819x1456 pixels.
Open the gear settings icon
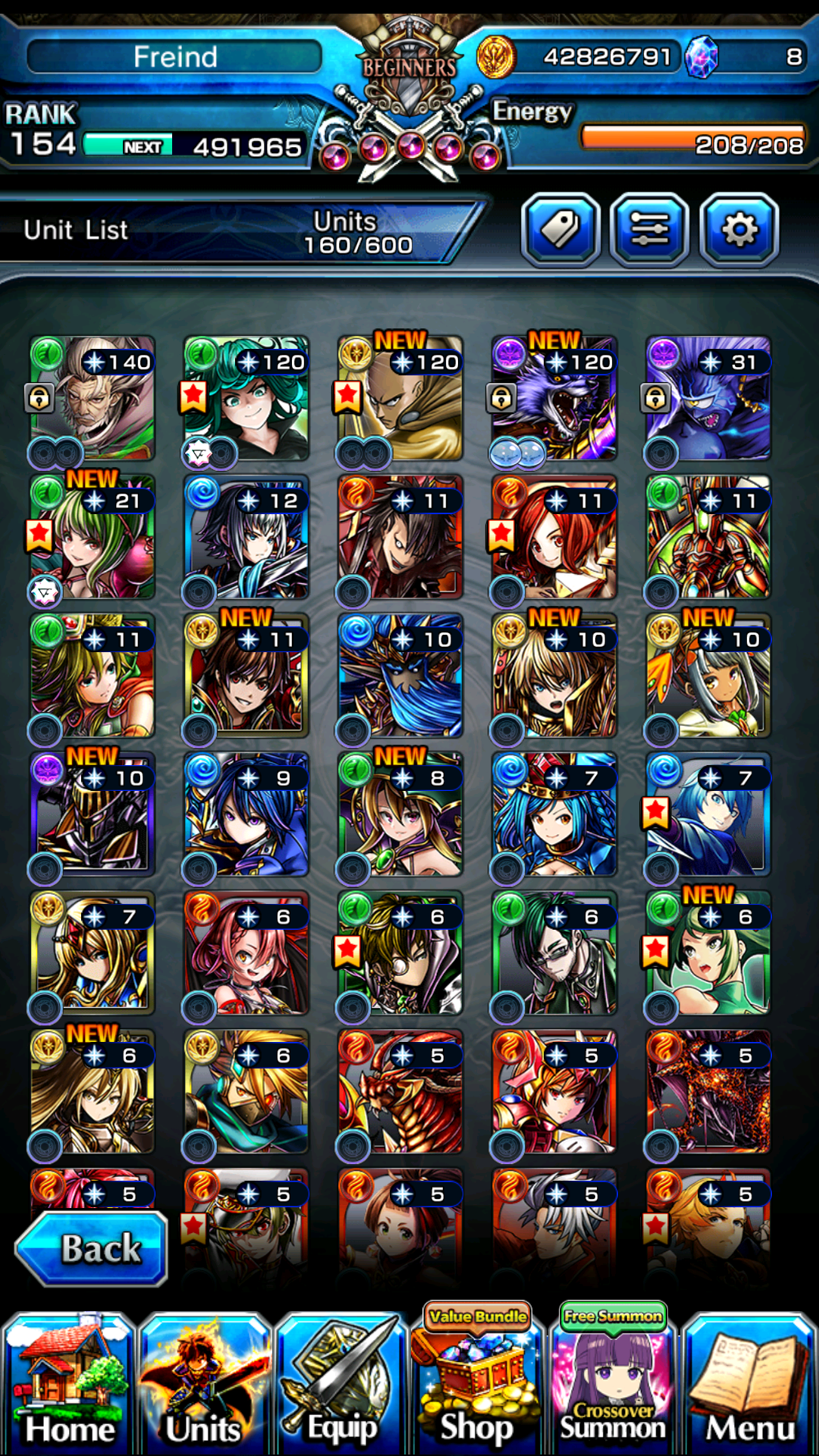[x=739, y=230]
